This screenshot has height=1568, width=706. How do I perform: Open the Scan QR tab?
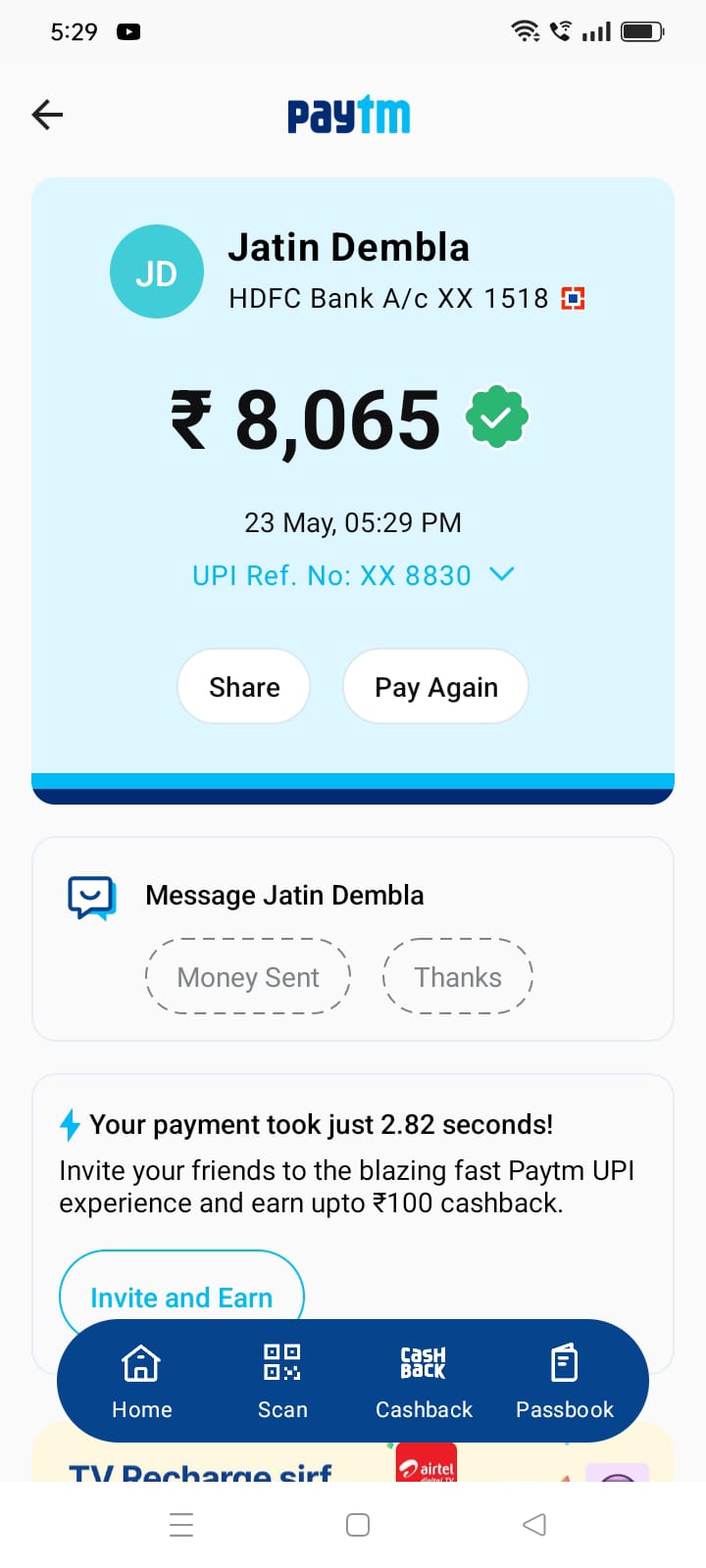pos(282,1381)
